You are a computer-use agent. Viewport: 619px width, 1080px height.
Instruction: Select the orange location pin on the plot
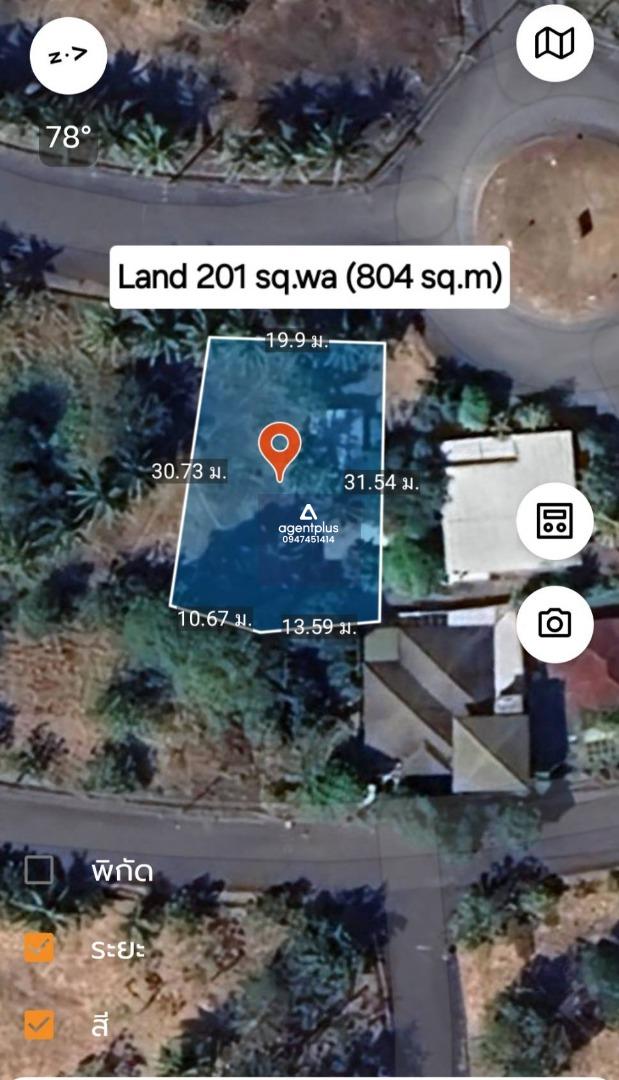280,451
